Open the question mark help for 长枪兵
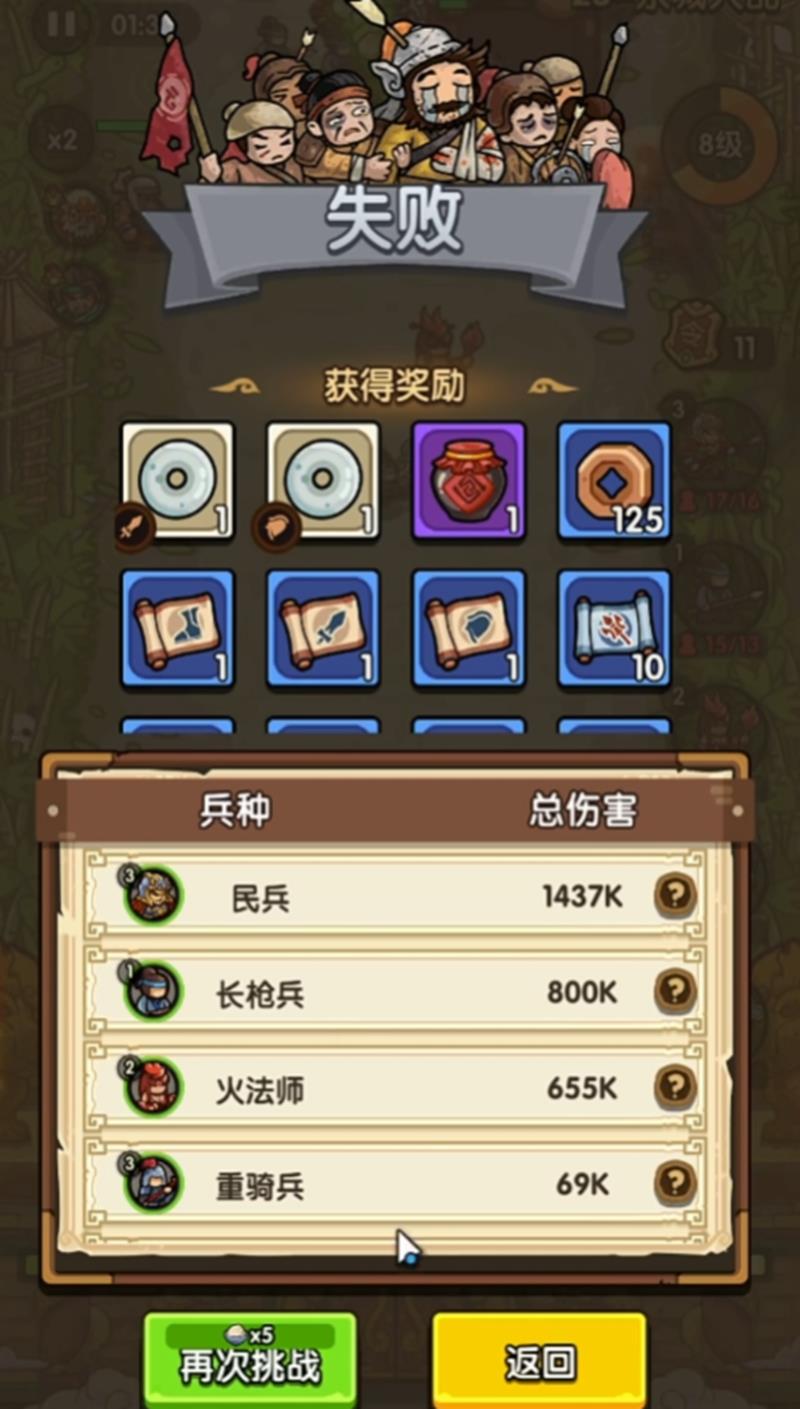Image resolution: width=800 pixels, height=1409 pixels. [675, 991]
